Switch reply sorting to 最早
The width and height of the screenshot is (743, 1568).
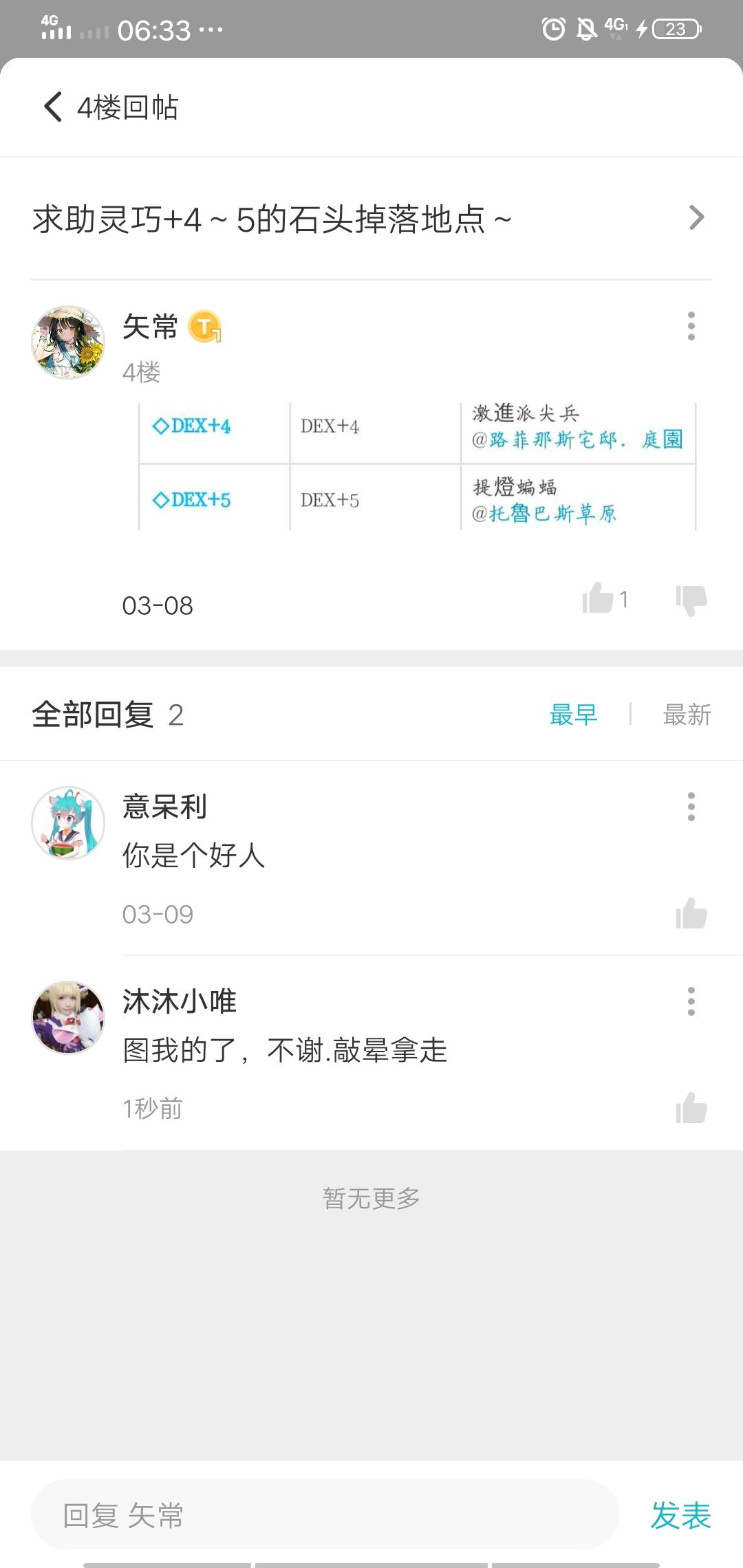click(575, 715)
